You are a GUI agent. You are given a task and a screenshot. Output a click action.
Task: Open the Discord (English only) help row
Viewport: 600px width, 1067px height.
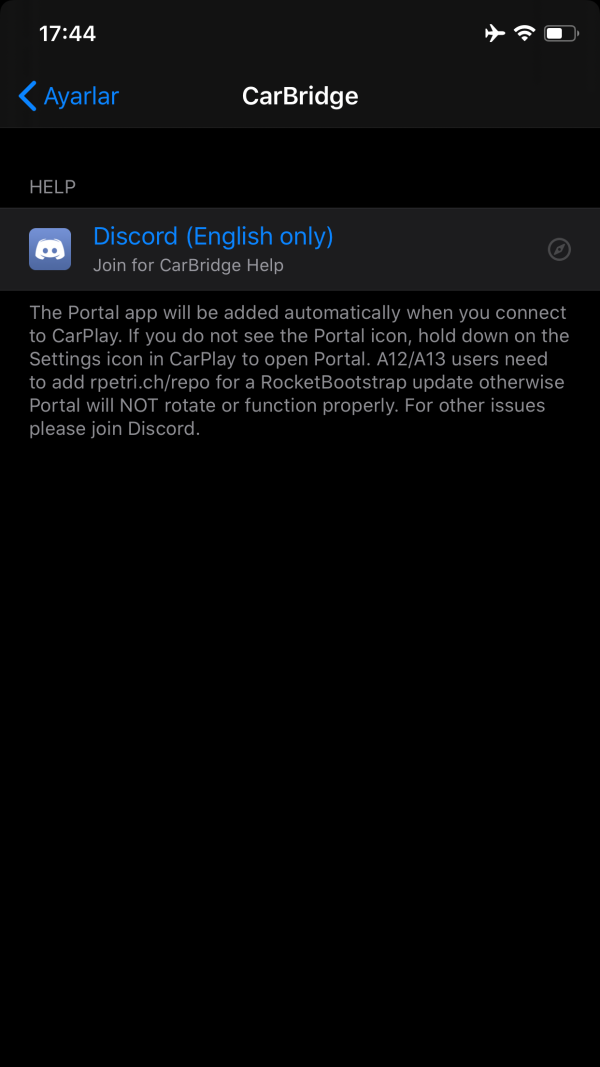tap(300, 249)
